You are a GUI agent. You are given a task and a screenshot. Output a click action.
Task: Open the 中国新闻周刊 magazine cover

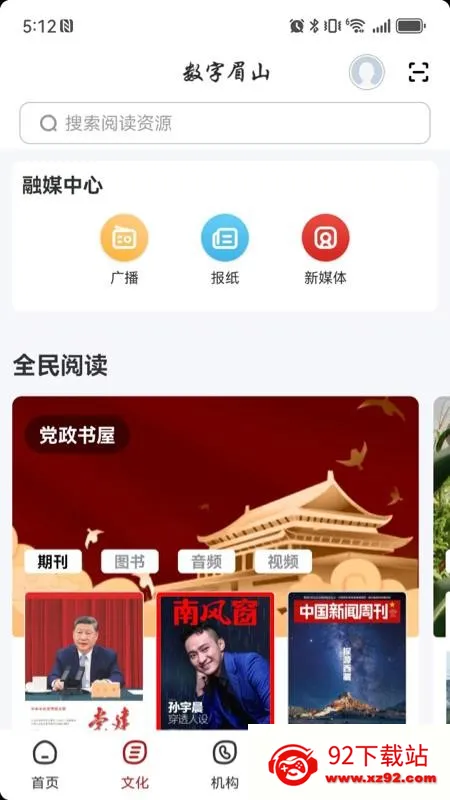click(x=347, y=660)
